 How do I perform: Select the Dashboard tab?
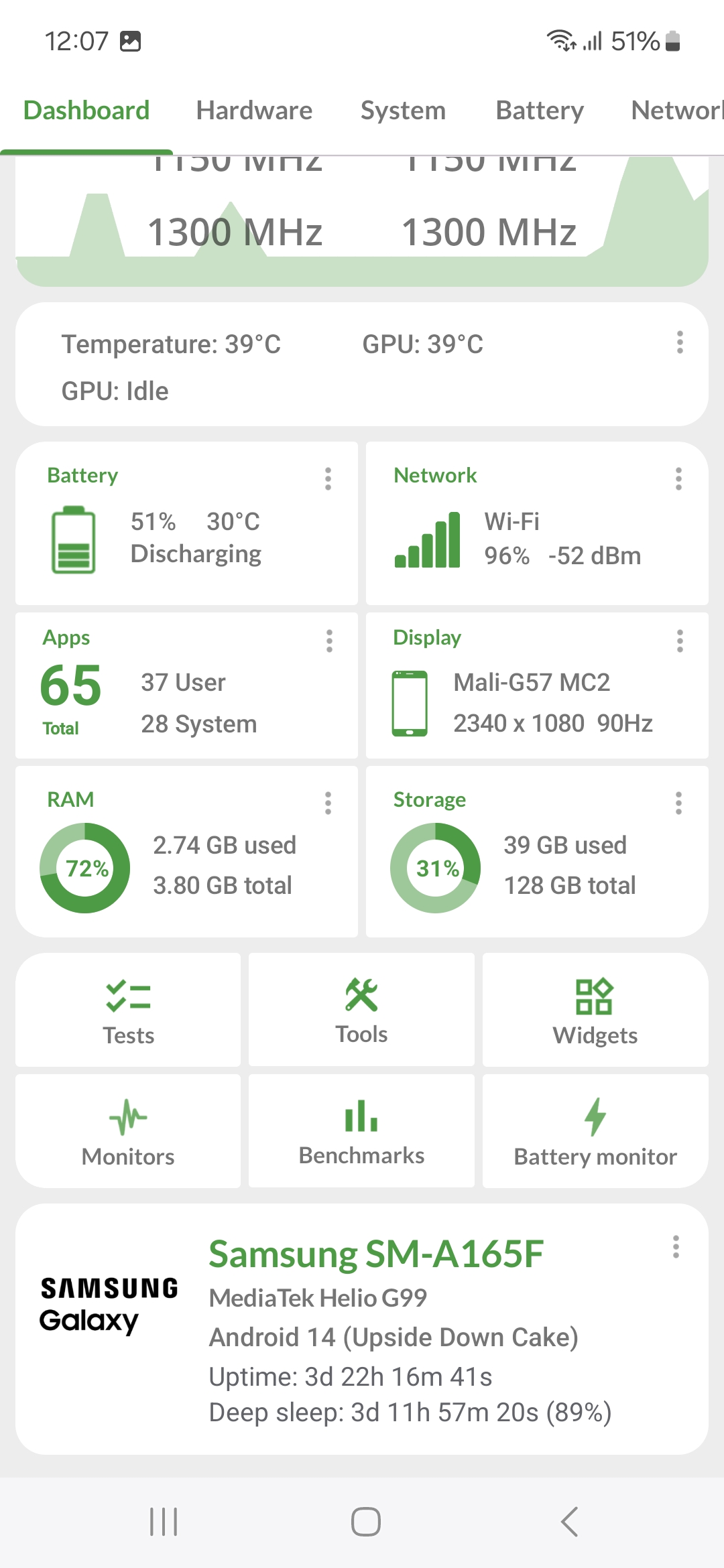86,111
